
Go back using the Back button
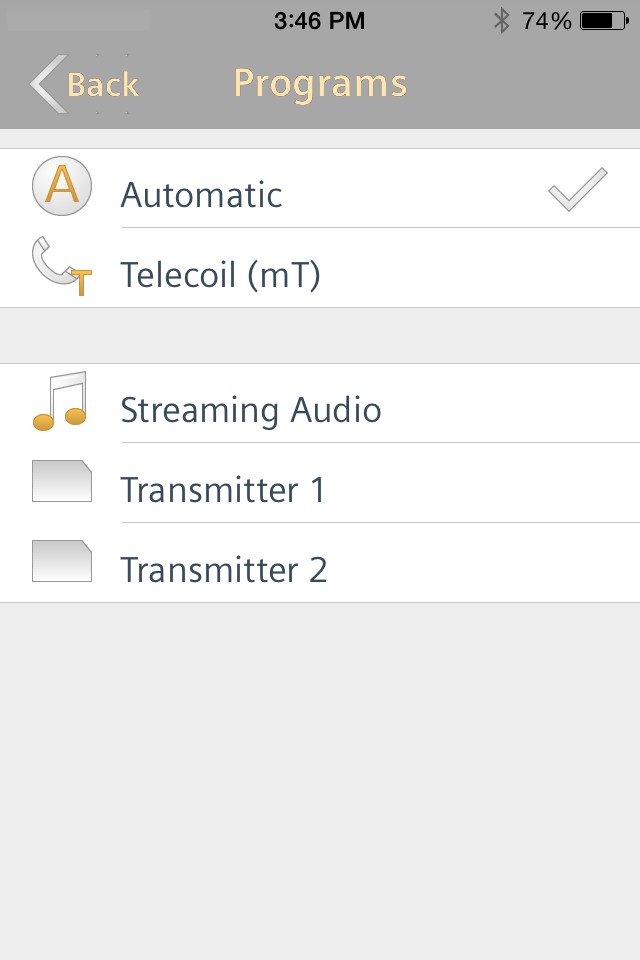pos(85,84)
